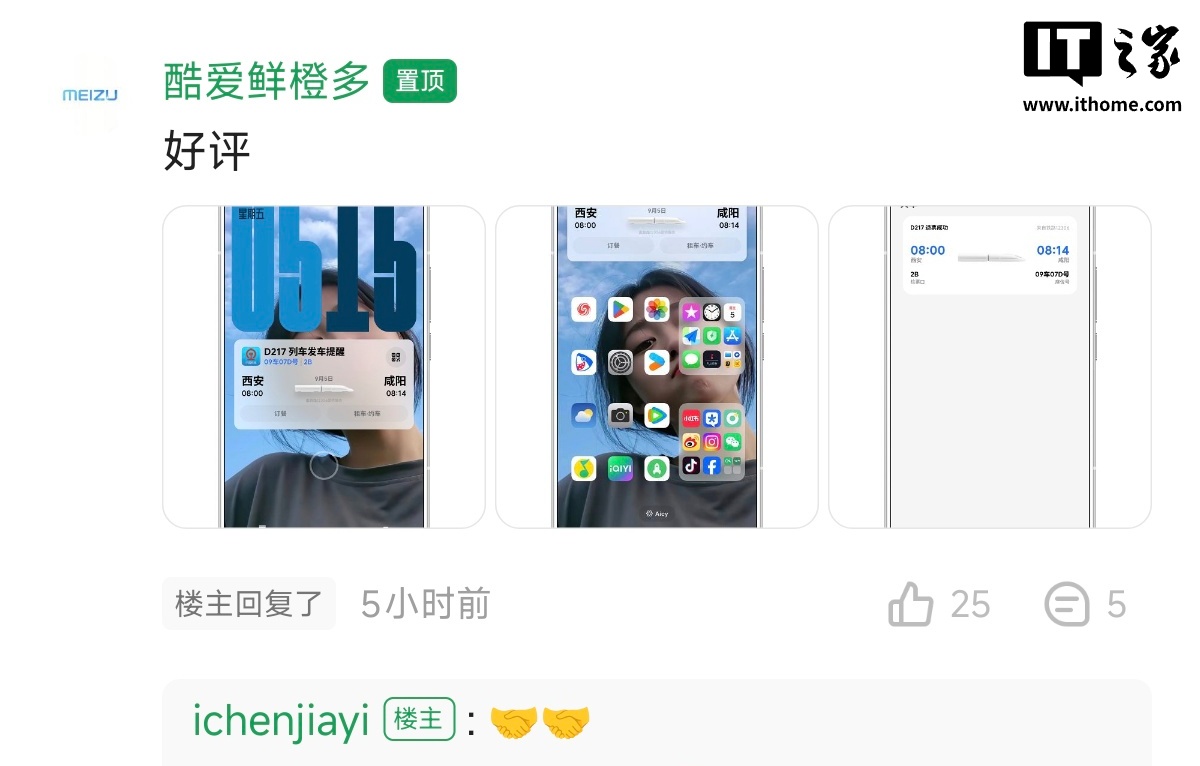Open the third train ticket image thumbnail
Screen dimensions: 1200x766
pyautogui.click(x=989, y=367)
